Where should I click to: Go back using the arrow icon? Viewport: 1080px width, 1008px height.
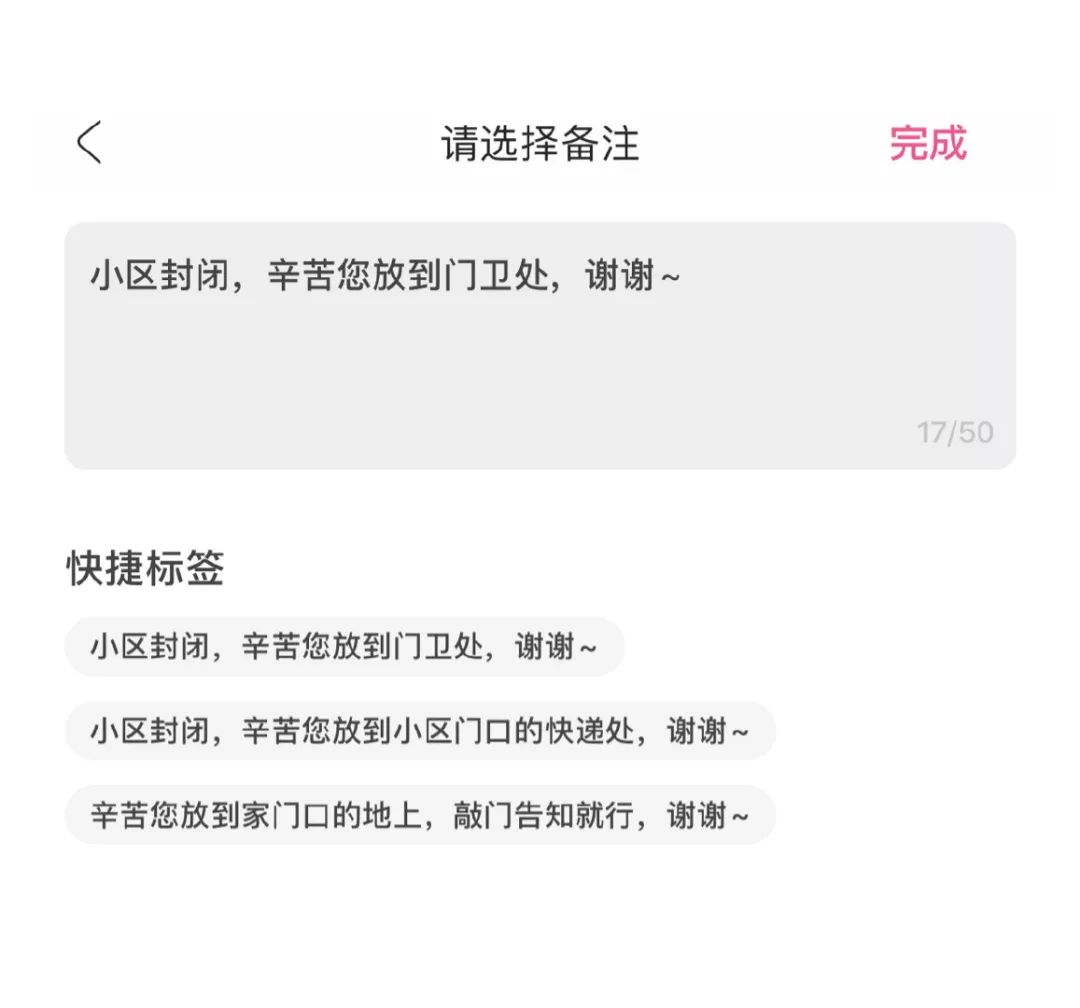(x=89, y=143)
